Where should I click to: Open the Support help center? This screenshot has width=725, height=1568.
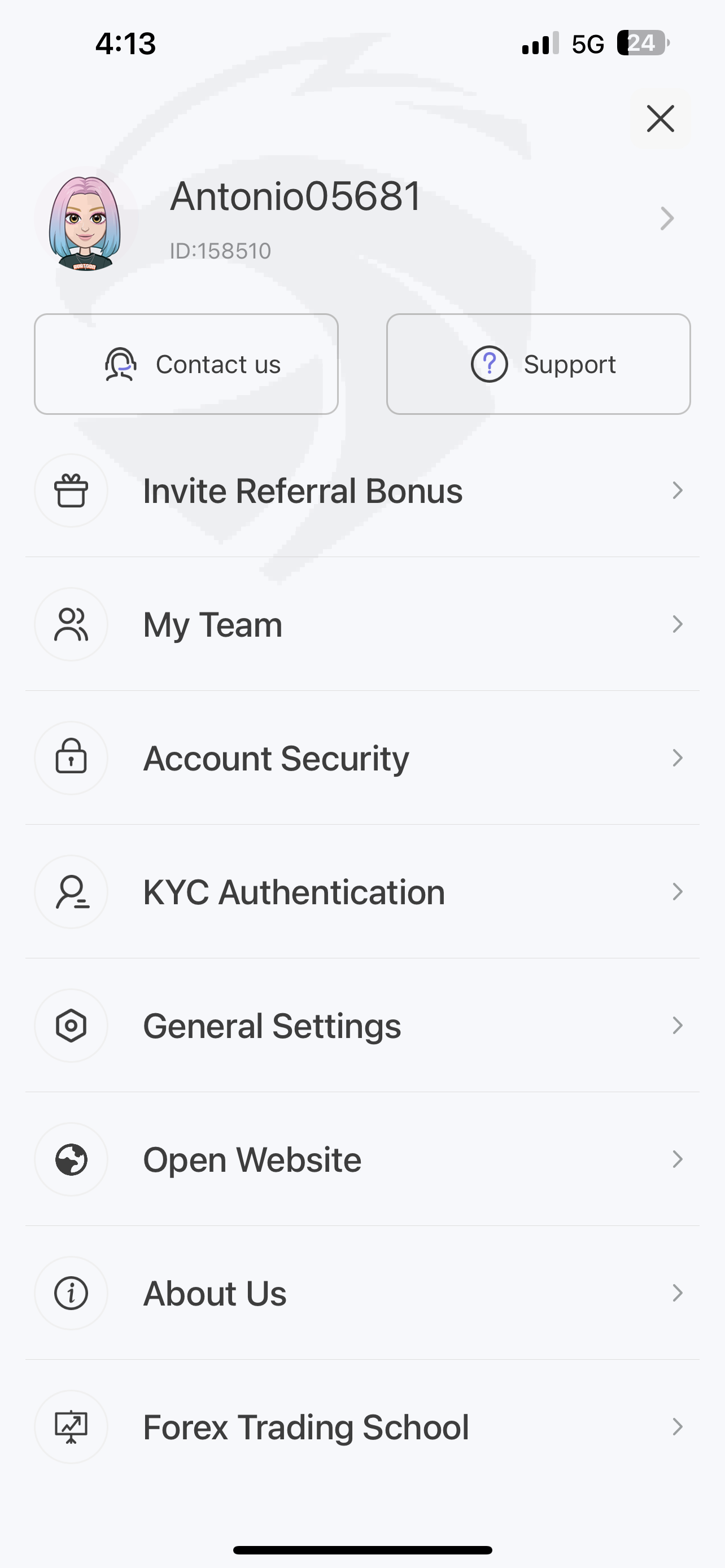(538, 364)
